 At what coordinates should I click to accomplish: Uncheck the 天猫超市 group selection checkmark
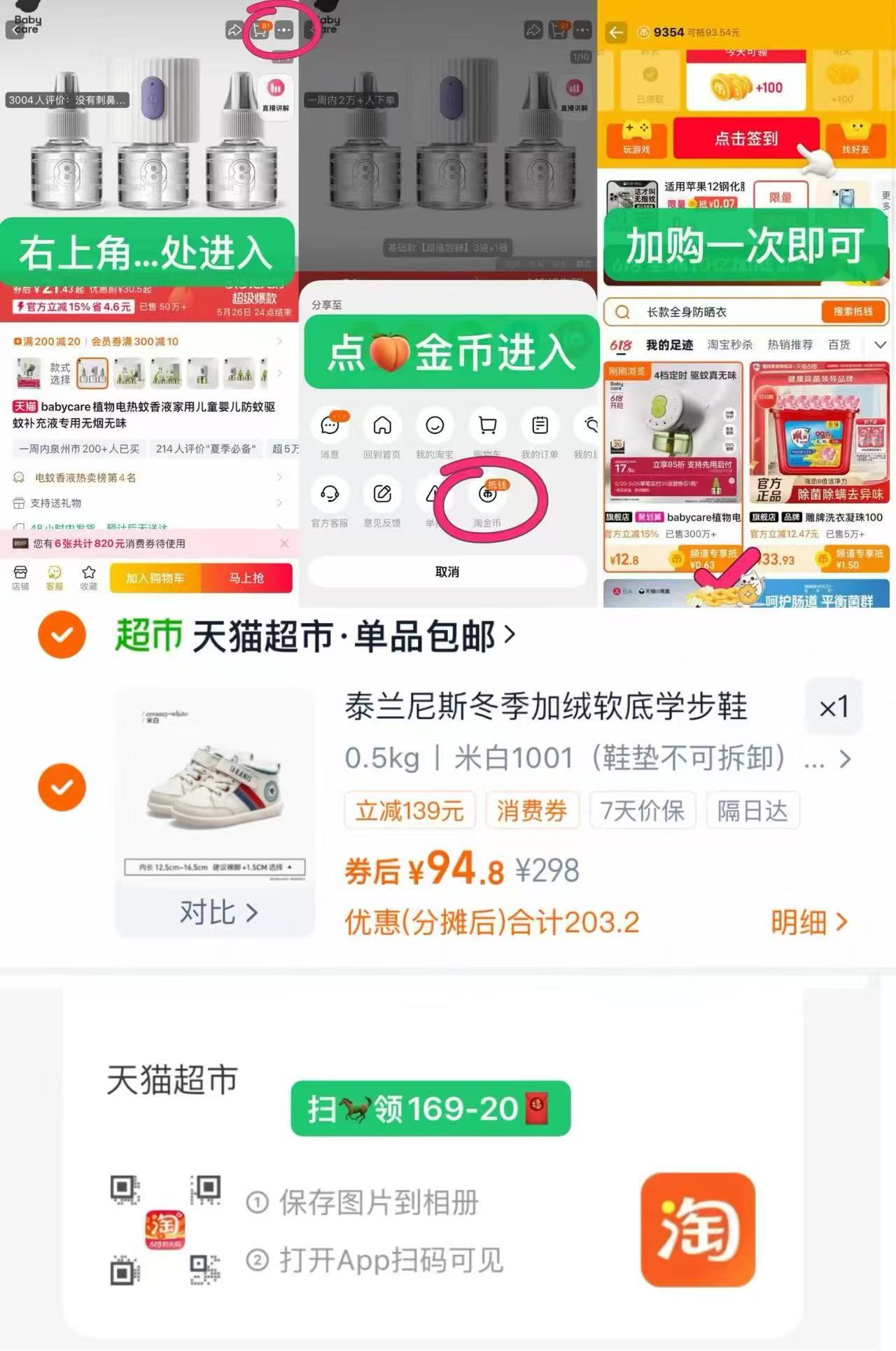62,636
